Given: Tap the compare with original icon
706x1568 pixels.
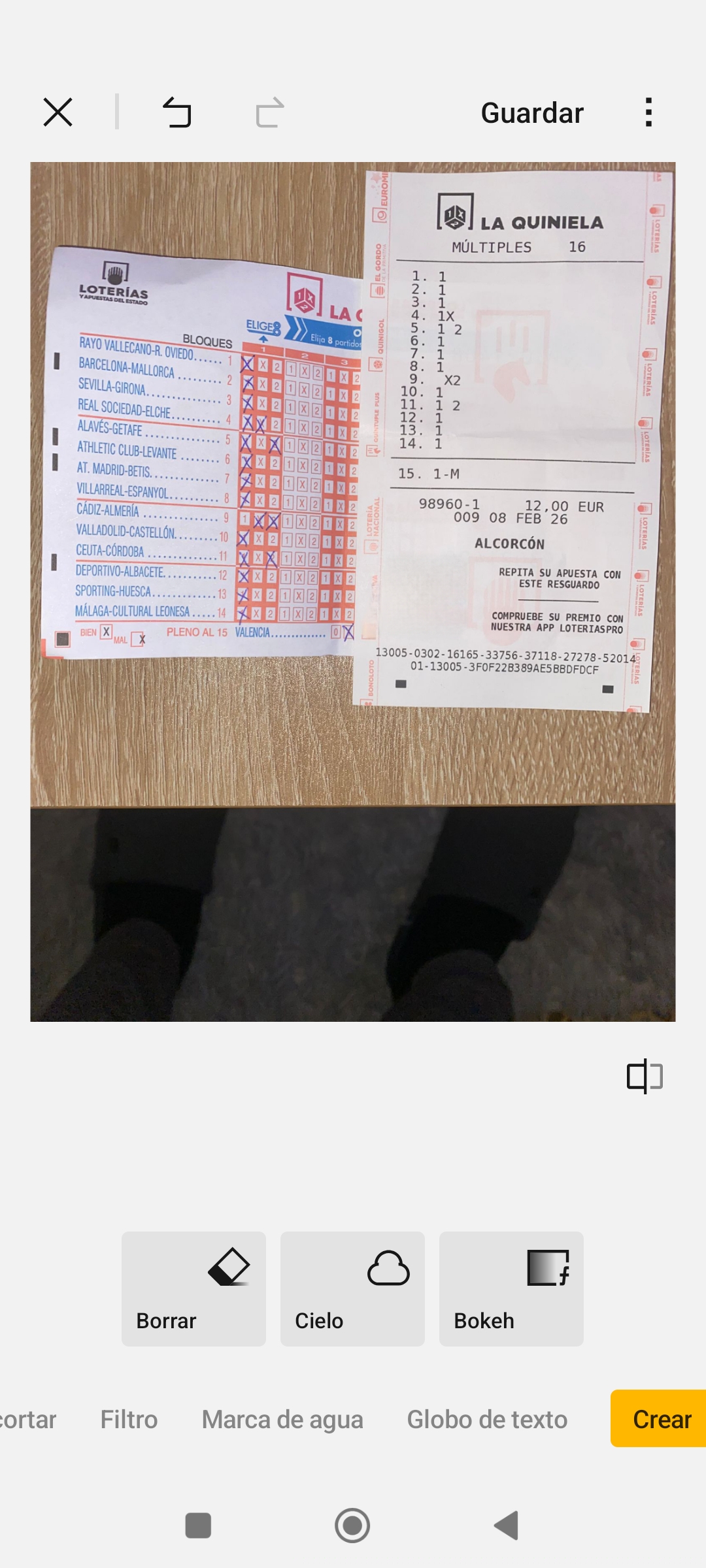Looking at the screenshot, I should [x=645, y=1076].
